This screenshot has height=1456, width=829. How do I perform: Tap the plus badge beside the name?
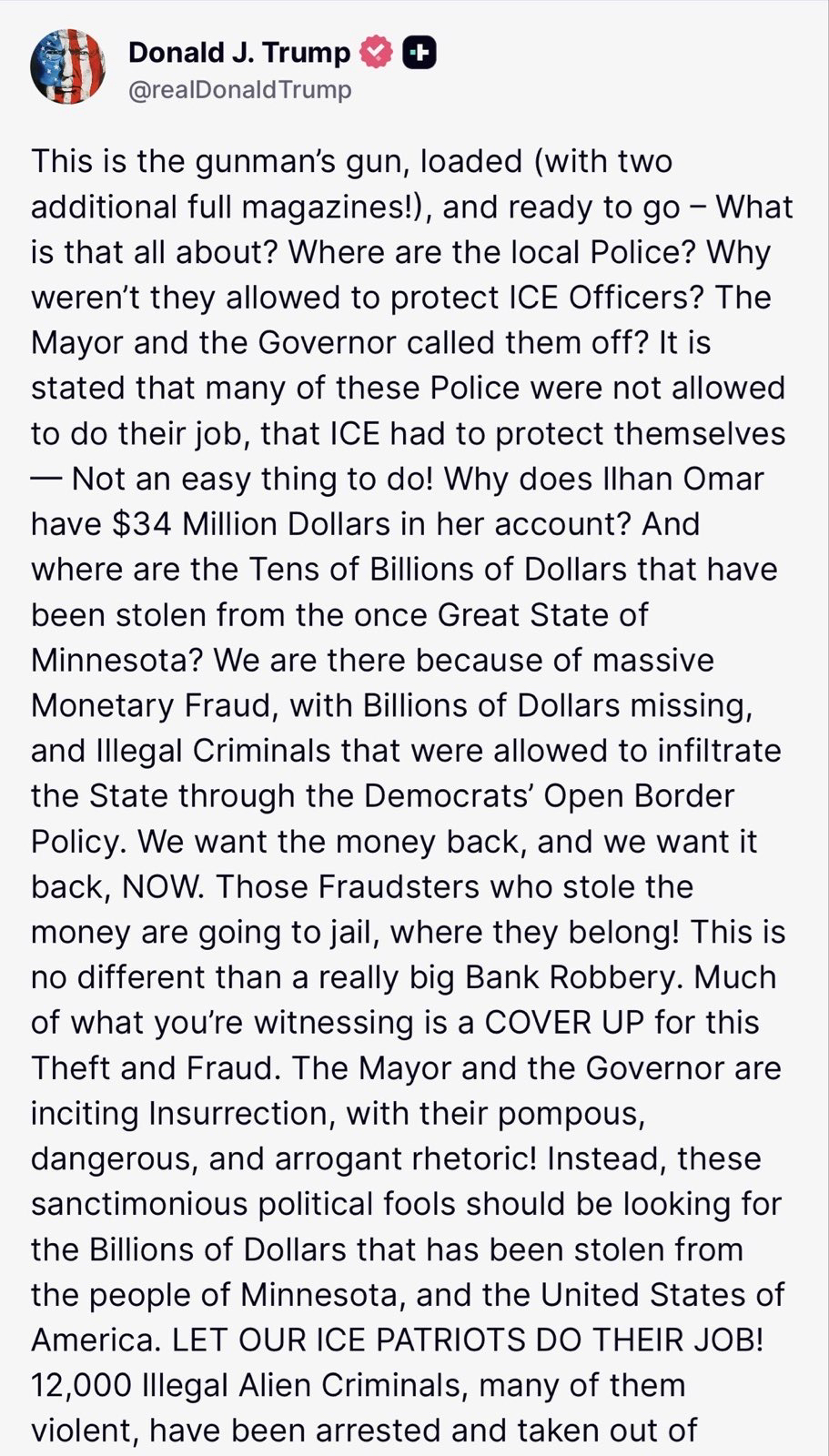click(420, 53)
